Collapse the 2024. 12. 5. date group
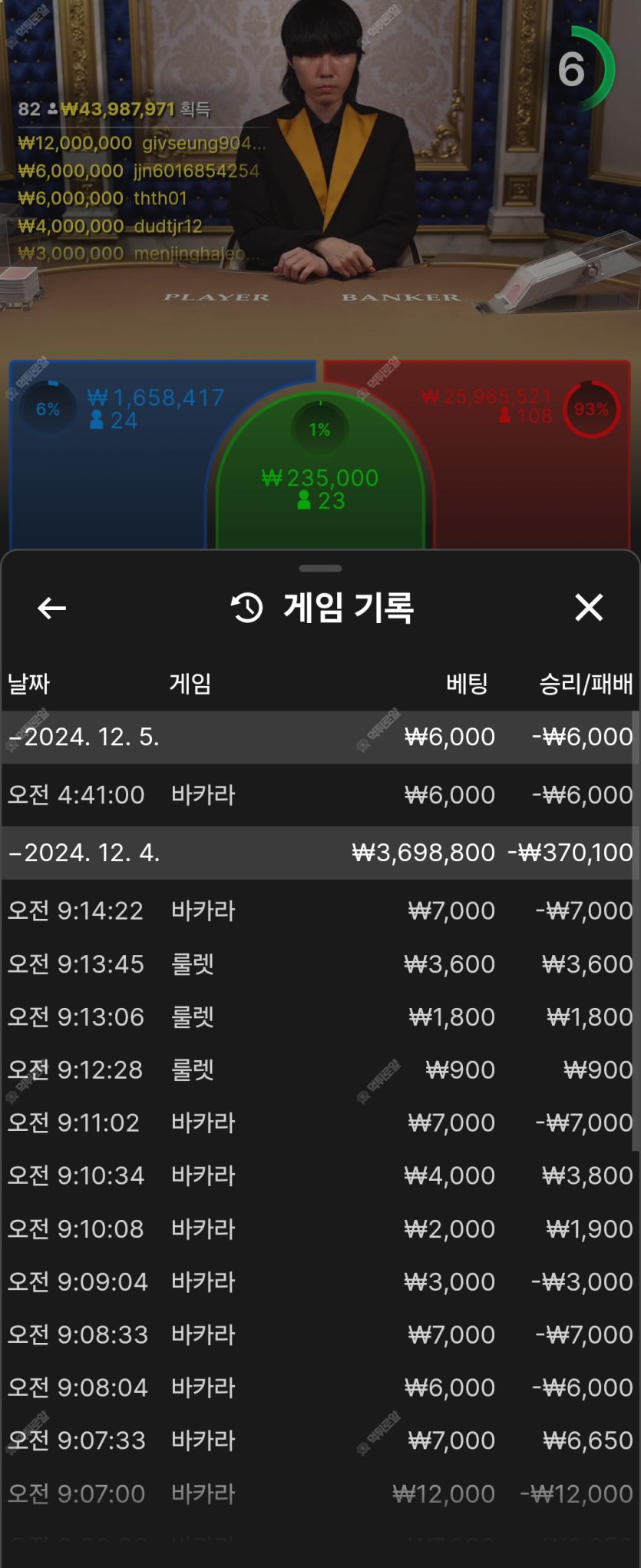 [84, 737]
